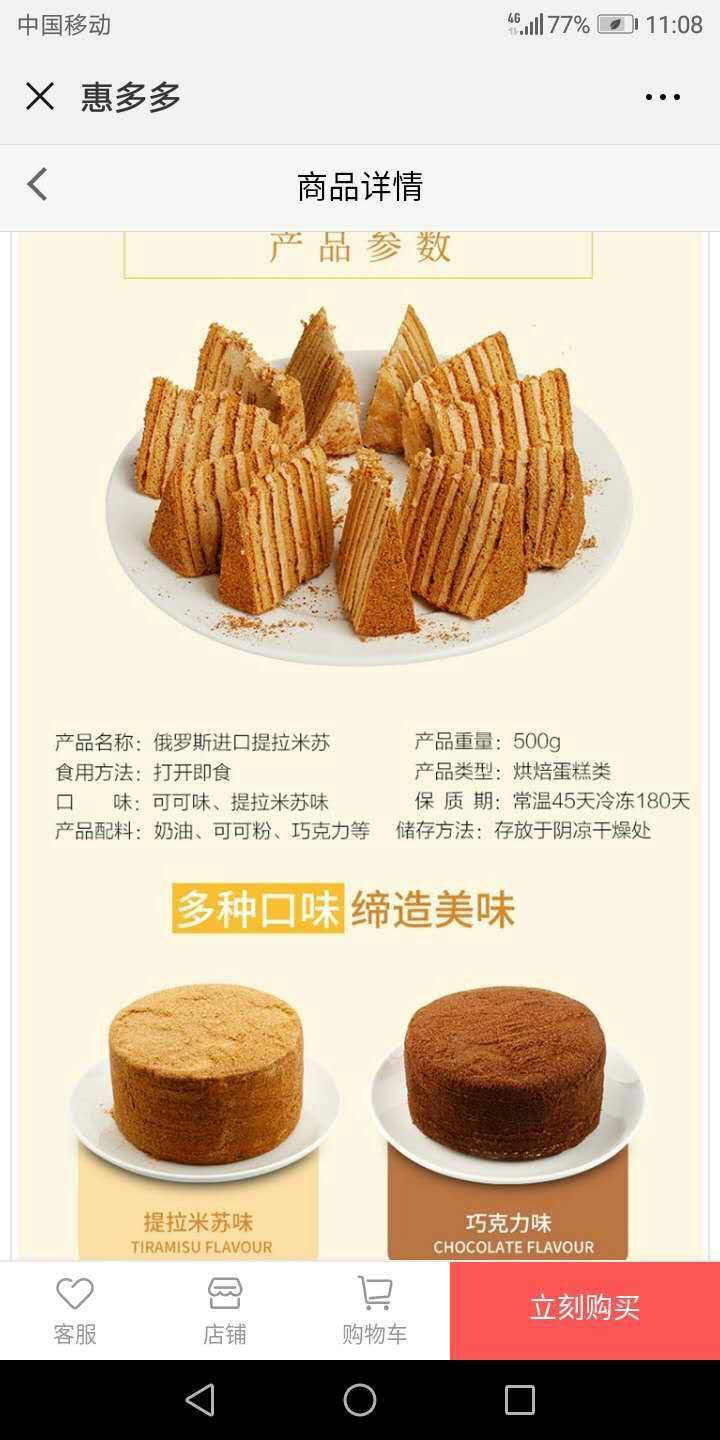The image size is (720, 1440).
Task: Open the 购物车 shopping cart
Action: click(x=375, y=1310)
